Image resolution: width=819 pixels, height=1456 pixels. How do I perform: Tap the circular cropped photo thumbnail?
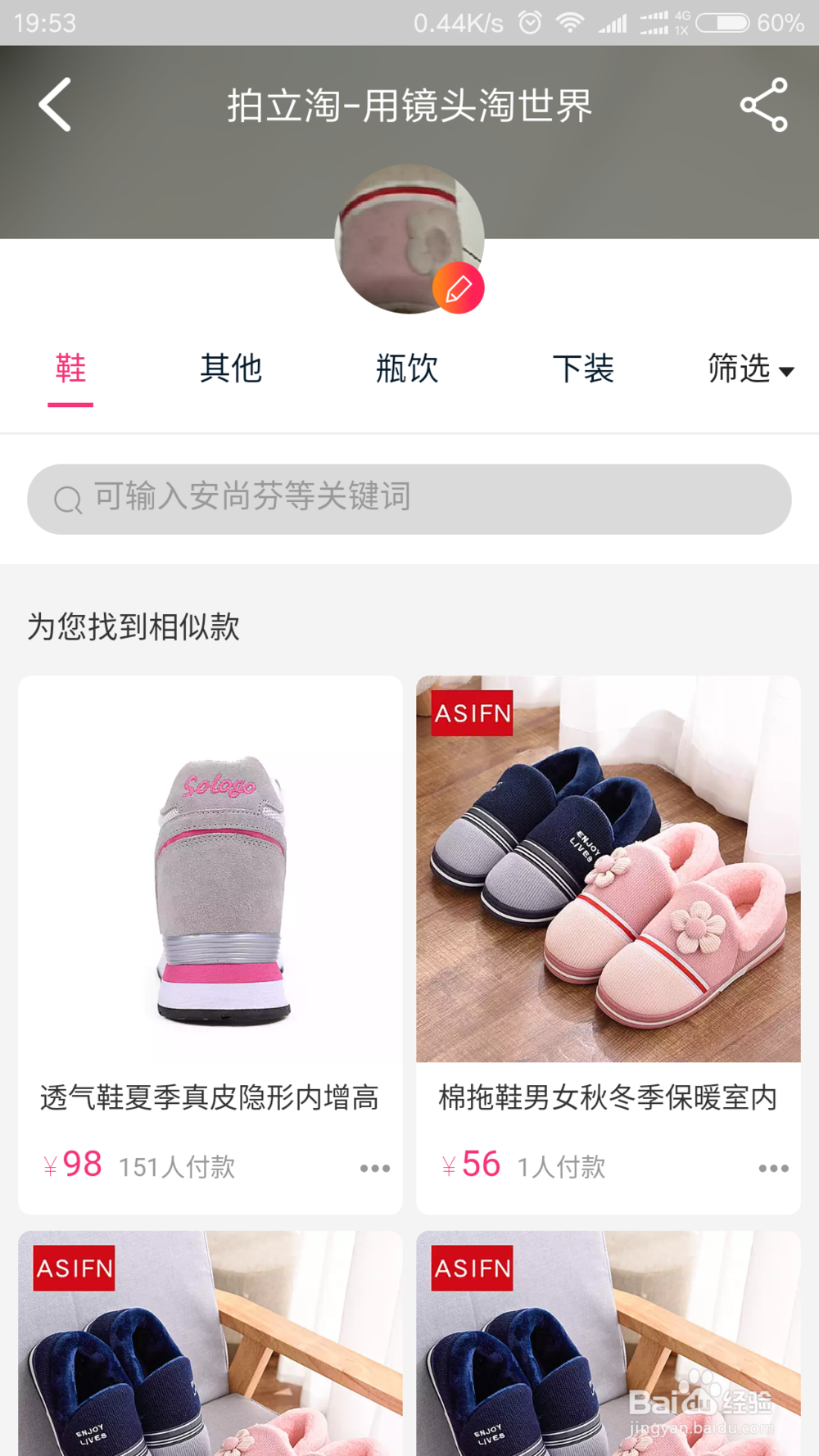[x=409, y=240]
